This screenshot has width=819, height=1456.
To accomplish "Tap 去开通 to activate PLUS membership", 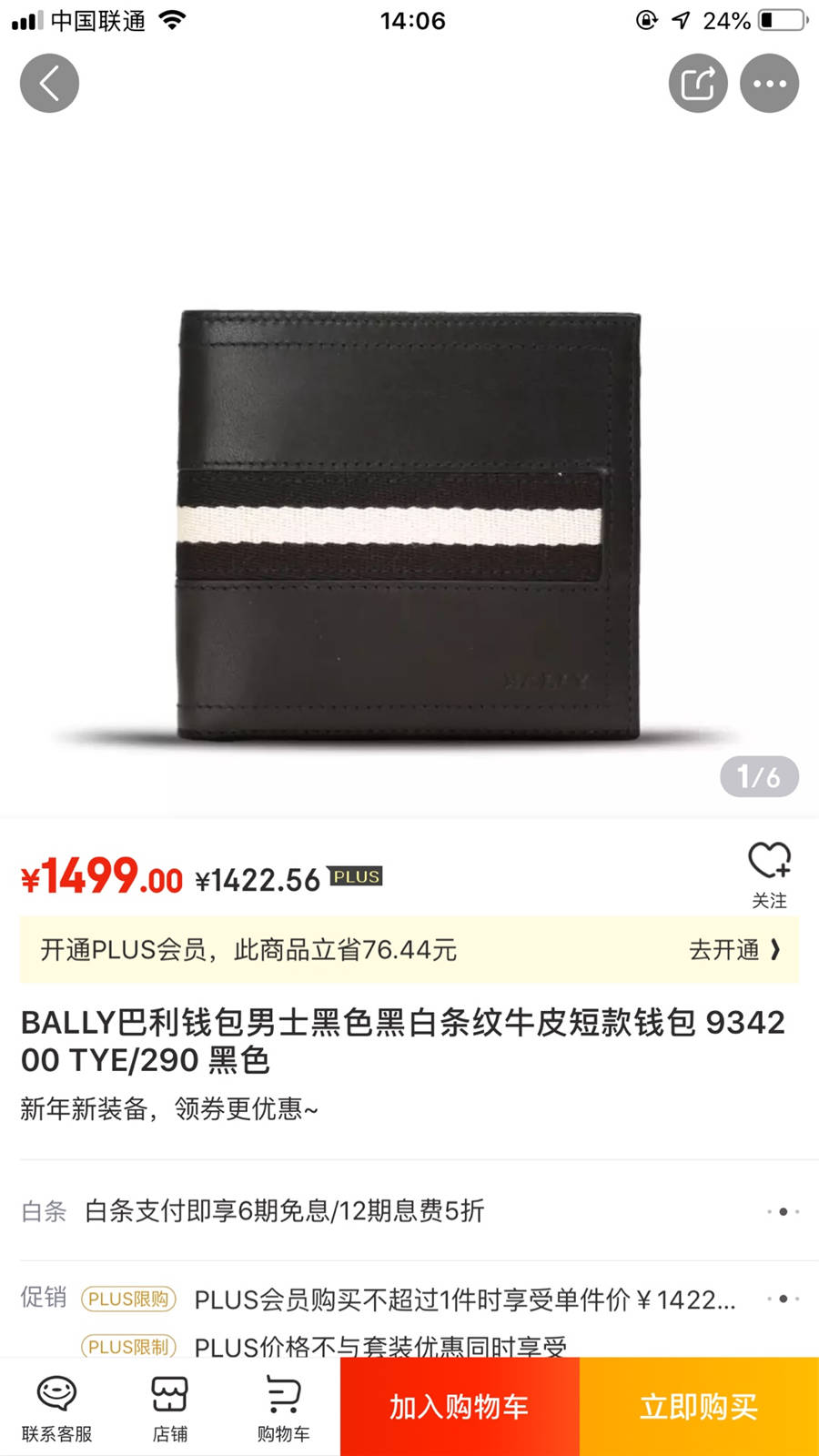I will [734, 950].
